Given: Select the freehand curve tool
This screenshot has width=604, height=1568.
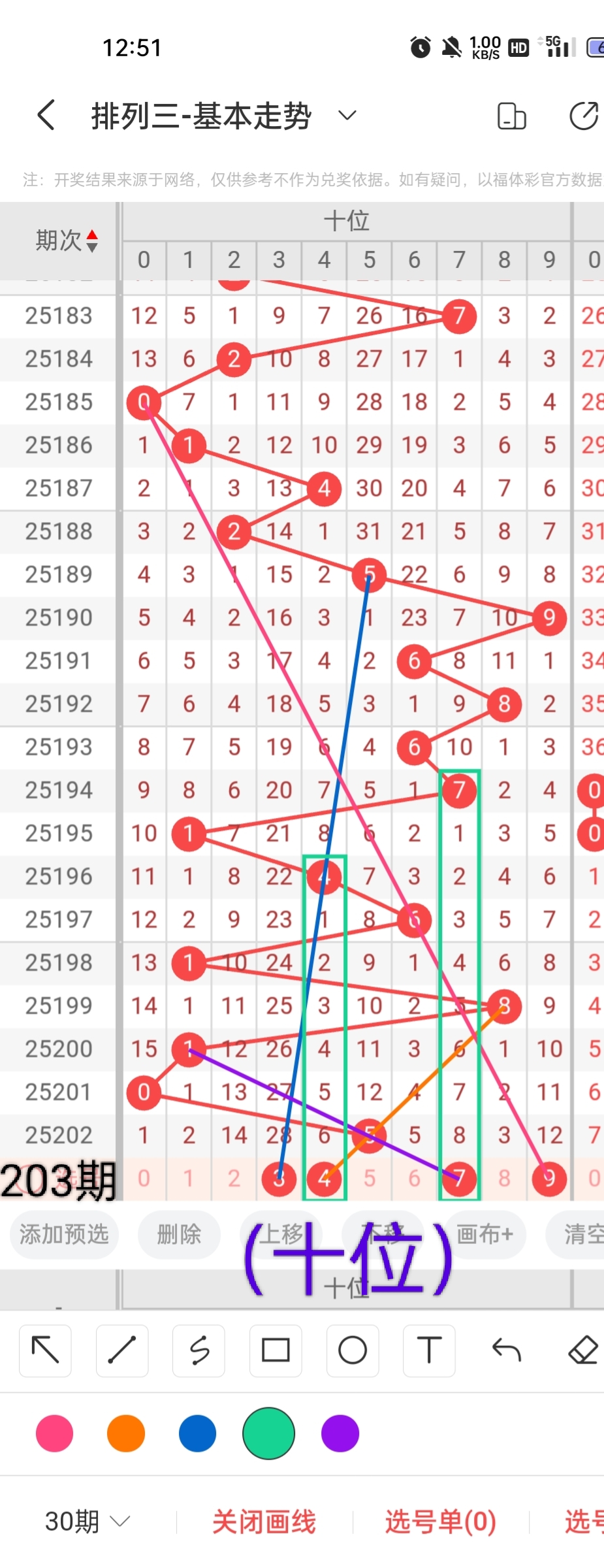Looking at the screenshot, I should [199, 1350].
